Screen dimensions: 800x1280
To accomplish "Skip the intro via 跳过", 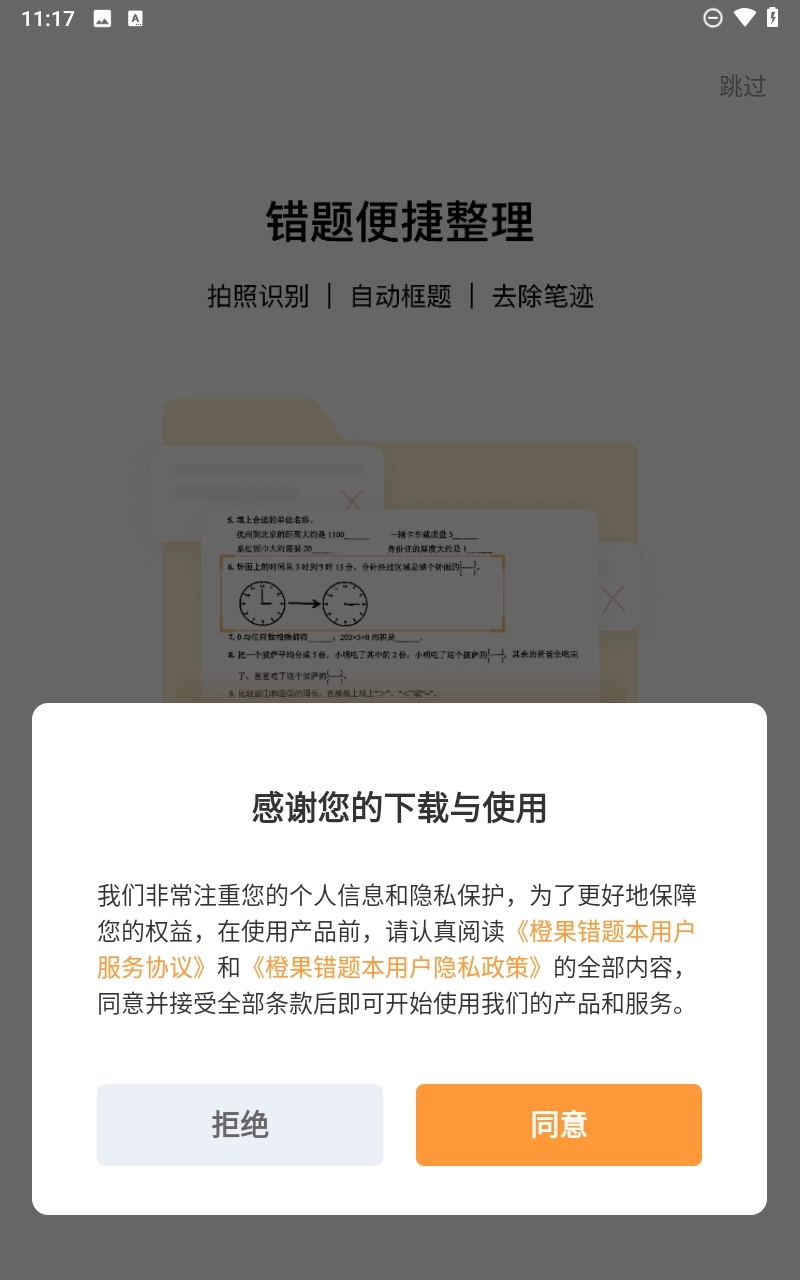I will 742,86.
